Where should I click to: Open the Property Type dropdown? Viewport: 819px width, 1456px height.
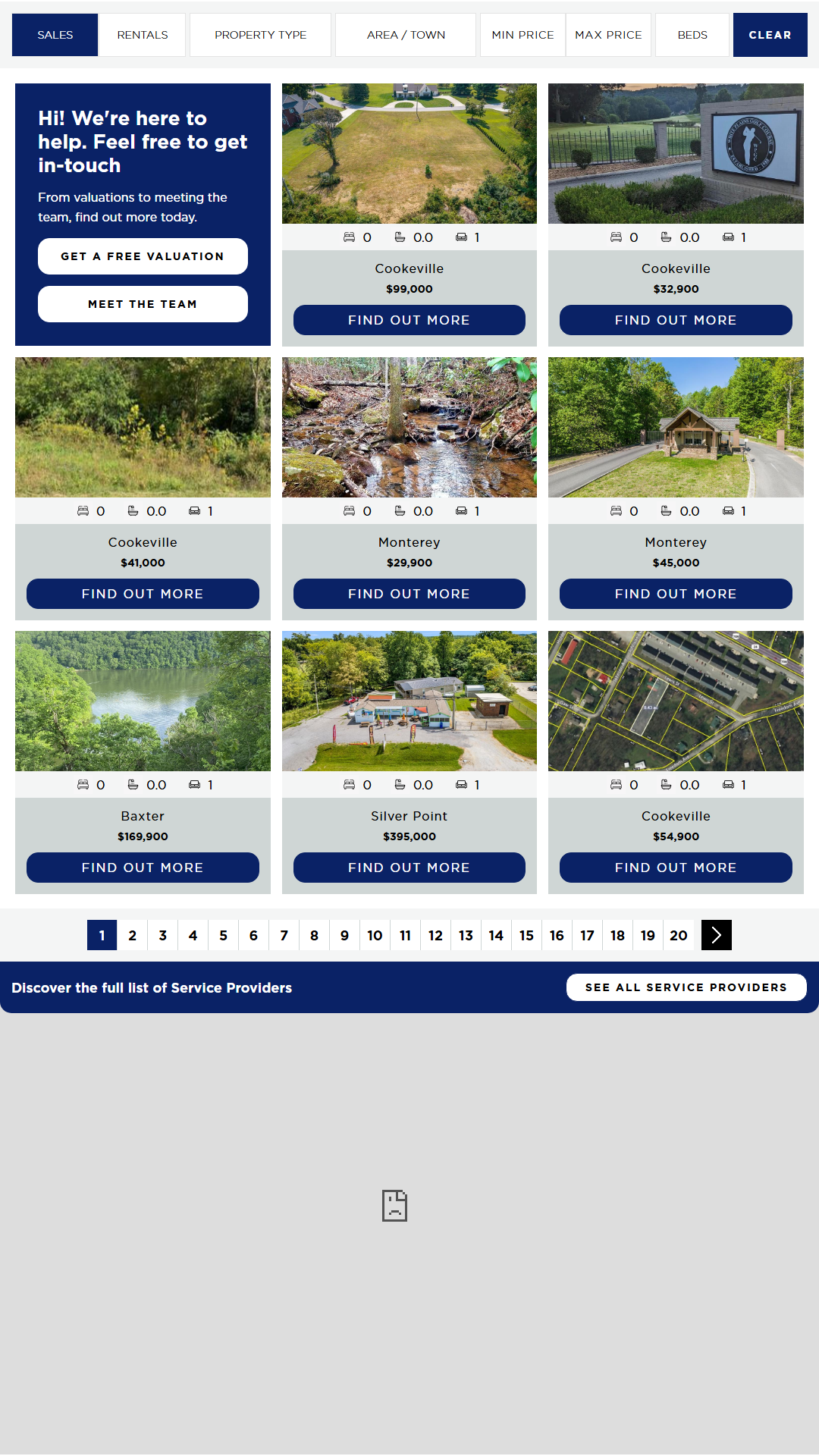click(260, 35)
